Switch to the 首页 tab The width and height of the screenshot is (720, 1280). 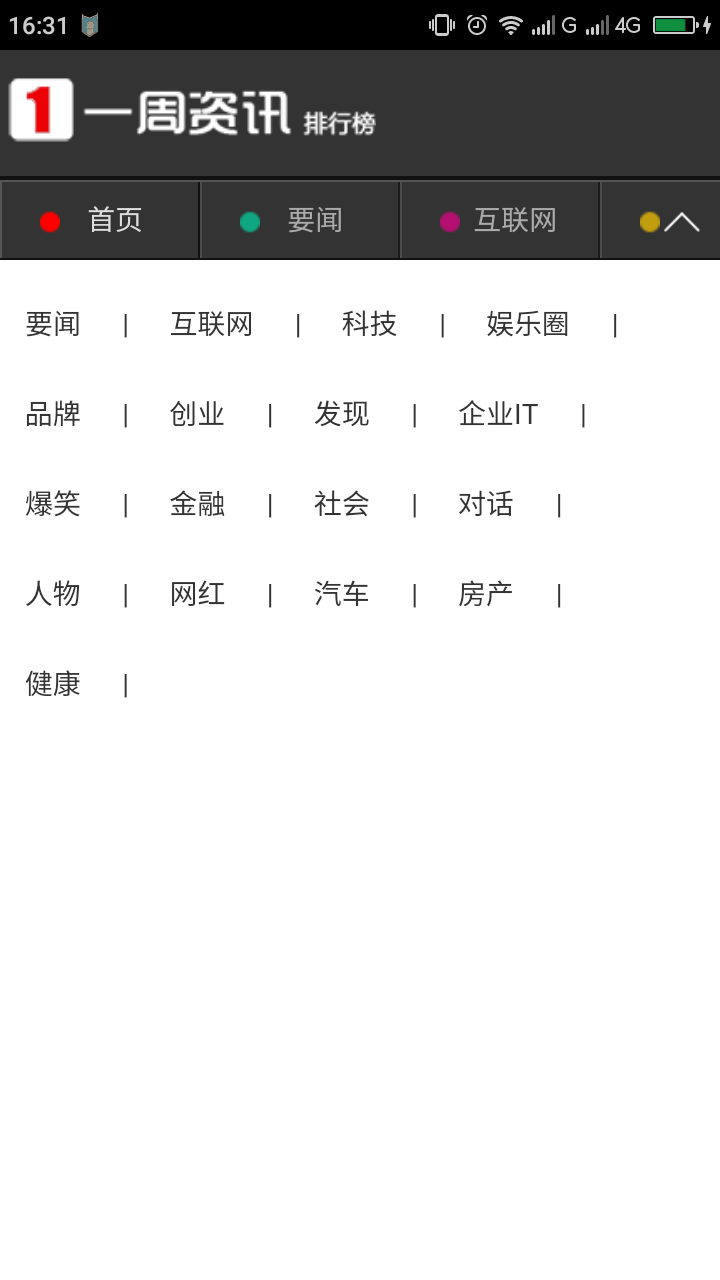click(100, 220)
